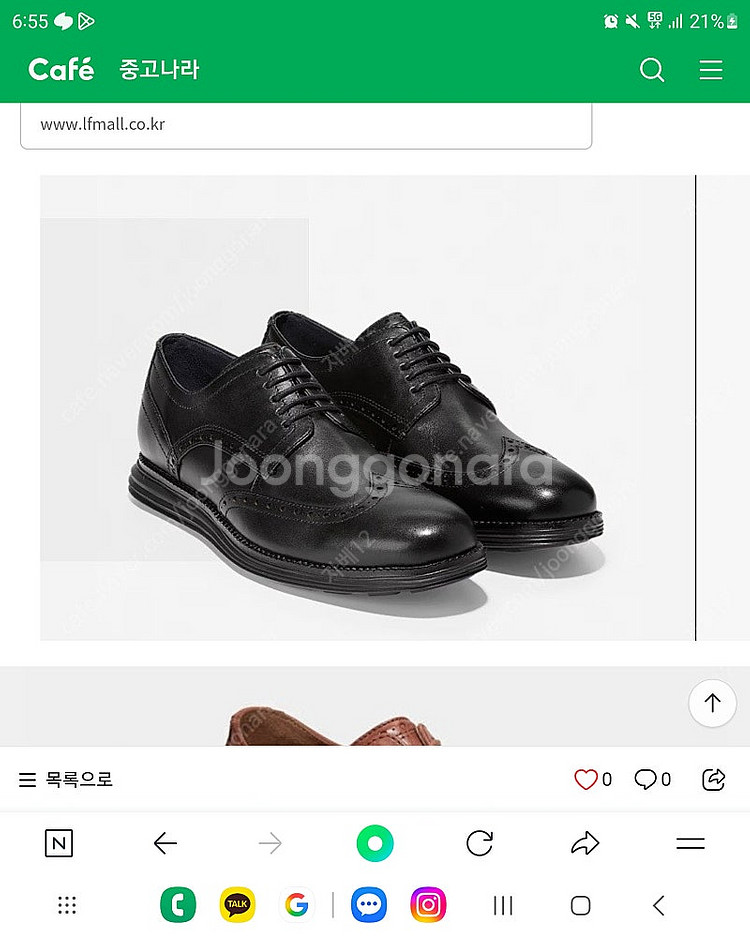The width and height of the screenshot is (750, 937).
Task: Select the Cafe logo to go home
Action: 60,70
